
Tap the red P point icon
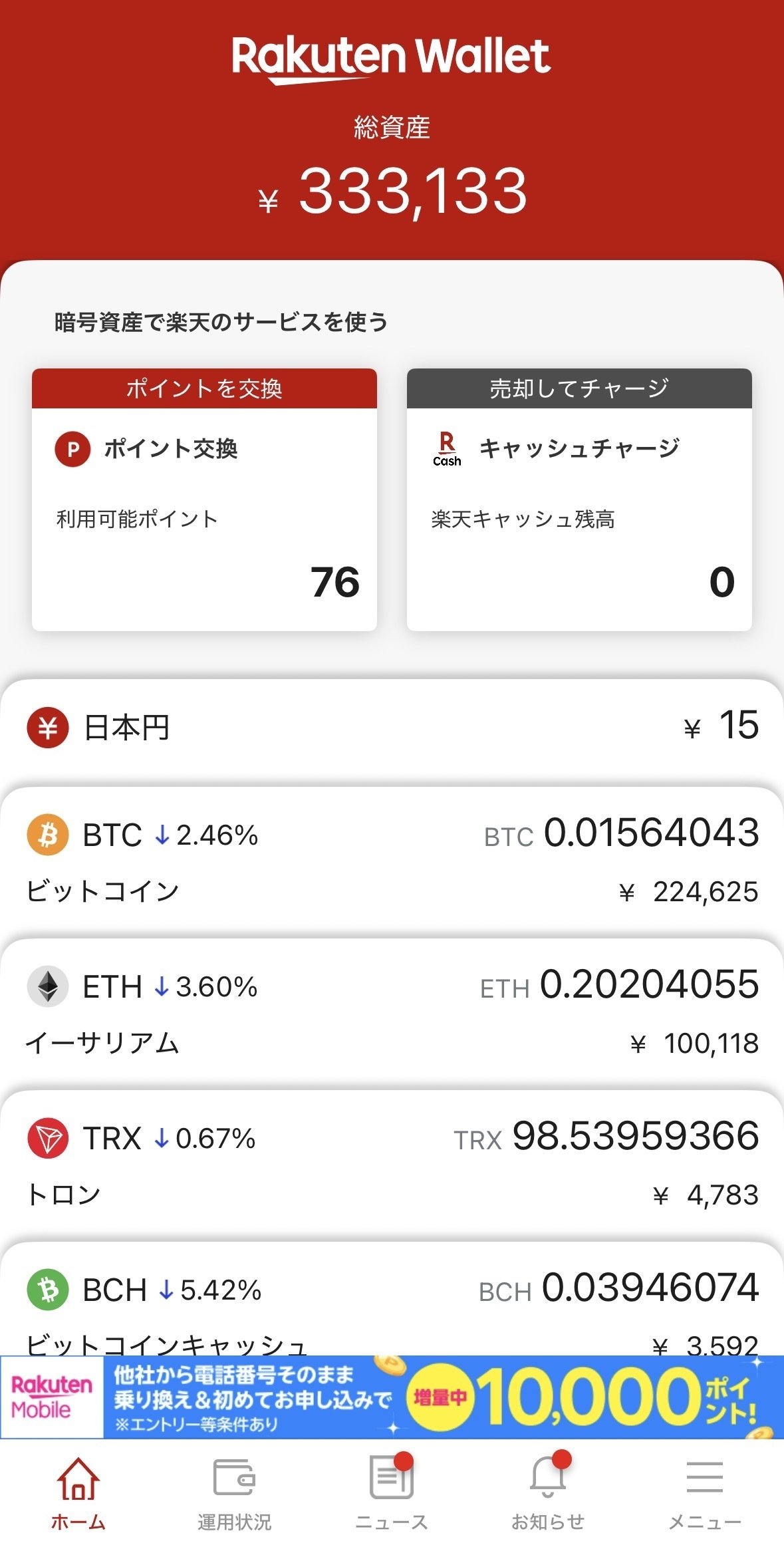click(72, 448)
